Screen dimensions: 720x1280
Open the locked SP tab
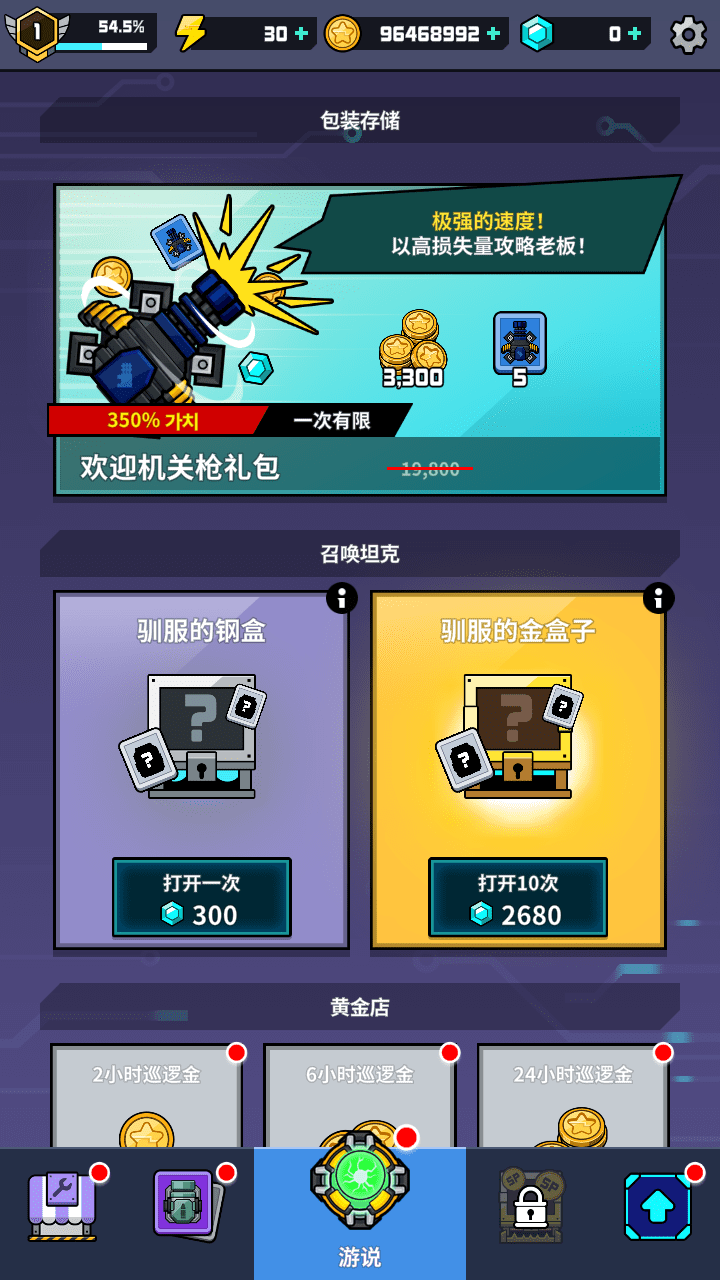(531, 1205)
